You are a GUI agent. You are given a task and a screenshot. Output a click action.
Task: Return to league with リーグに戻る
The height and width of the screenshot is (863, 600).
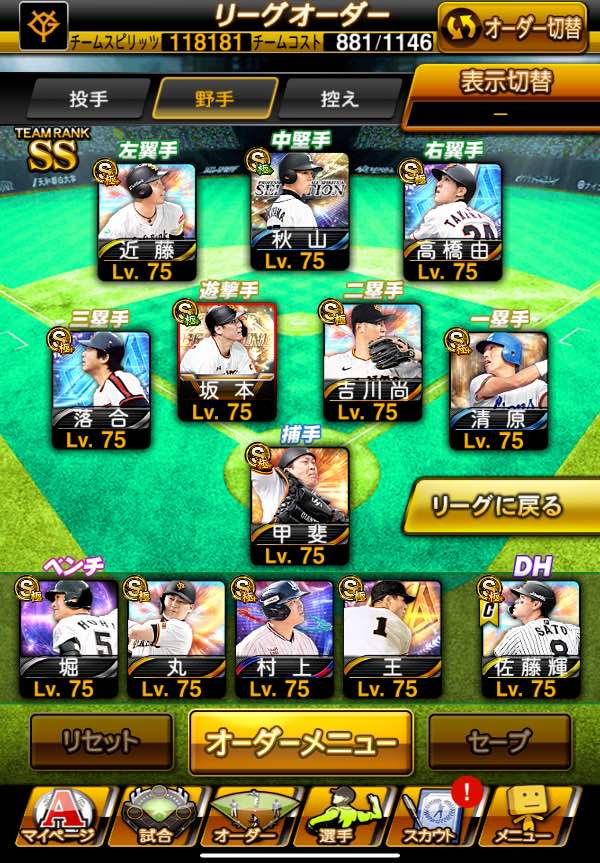[x=501, y=506]
